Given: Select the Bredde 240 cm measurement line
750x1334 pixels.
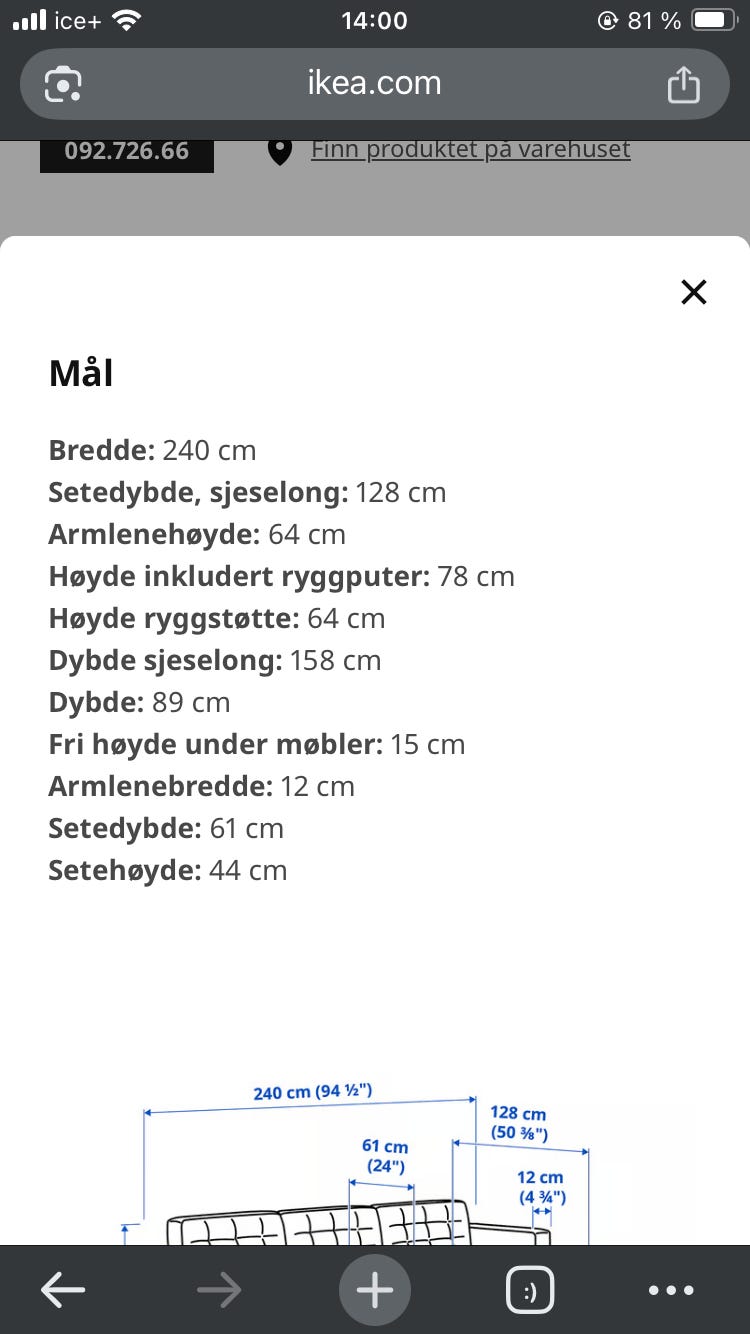Looking at the screenshot, I should 152,450.
